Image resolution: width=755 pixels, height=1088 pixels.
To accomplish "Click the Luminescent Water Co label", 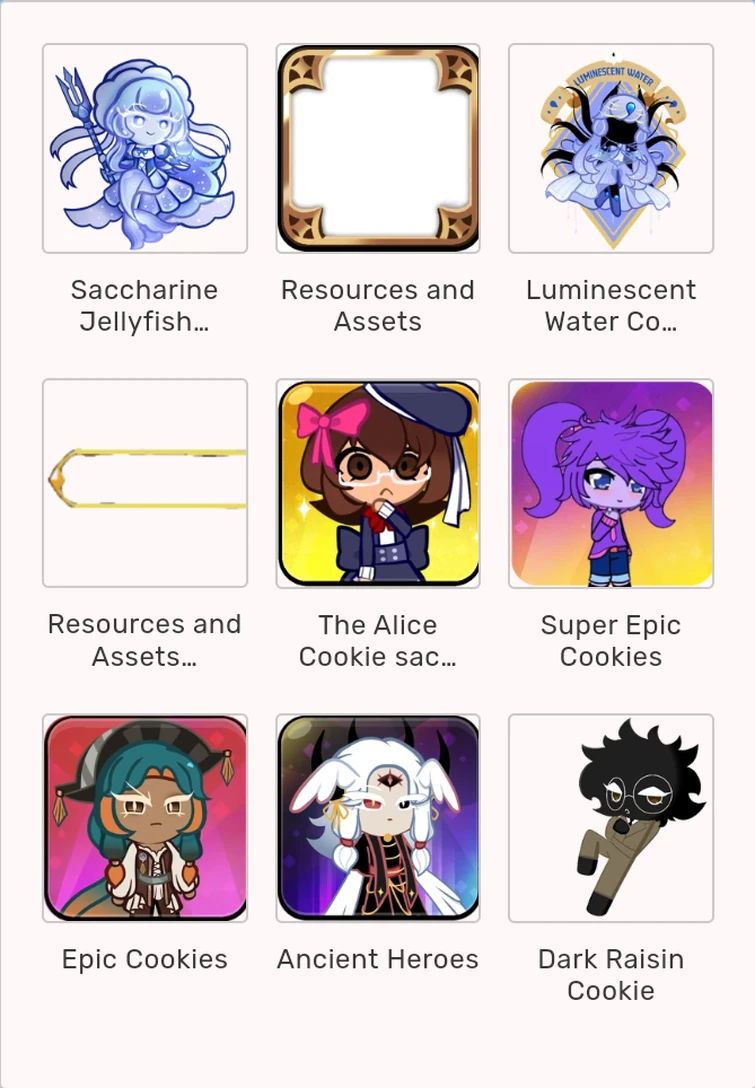I will point(610,305).
